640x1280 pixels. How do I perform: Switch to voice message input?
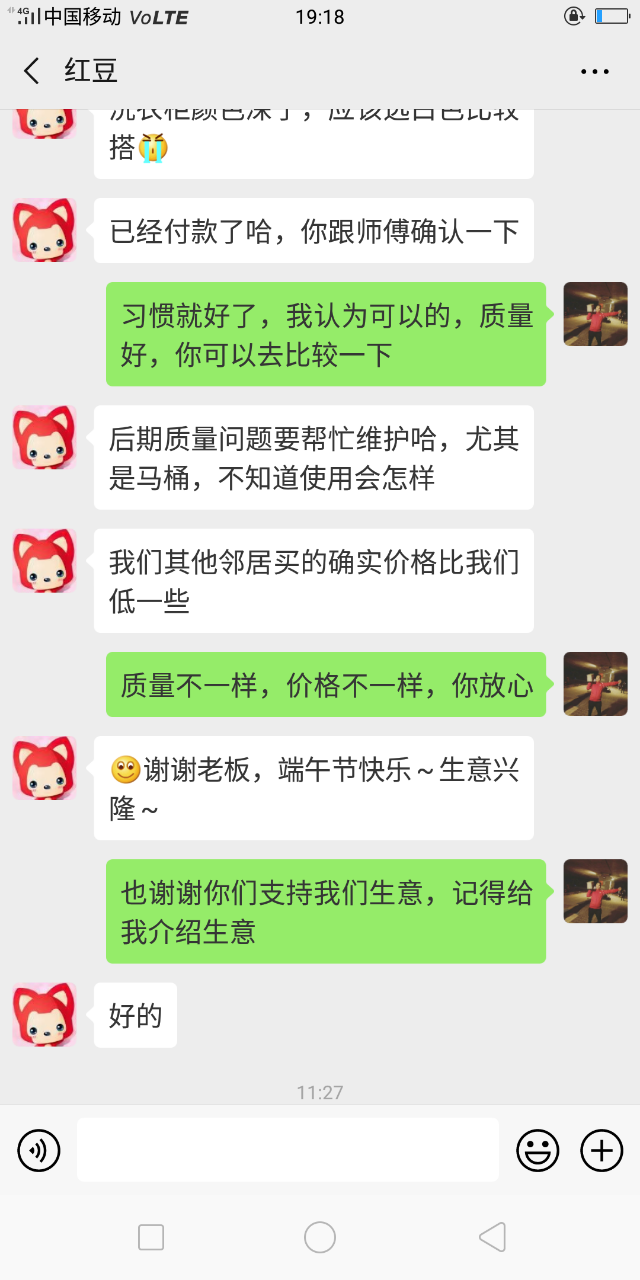(39, 1150)
